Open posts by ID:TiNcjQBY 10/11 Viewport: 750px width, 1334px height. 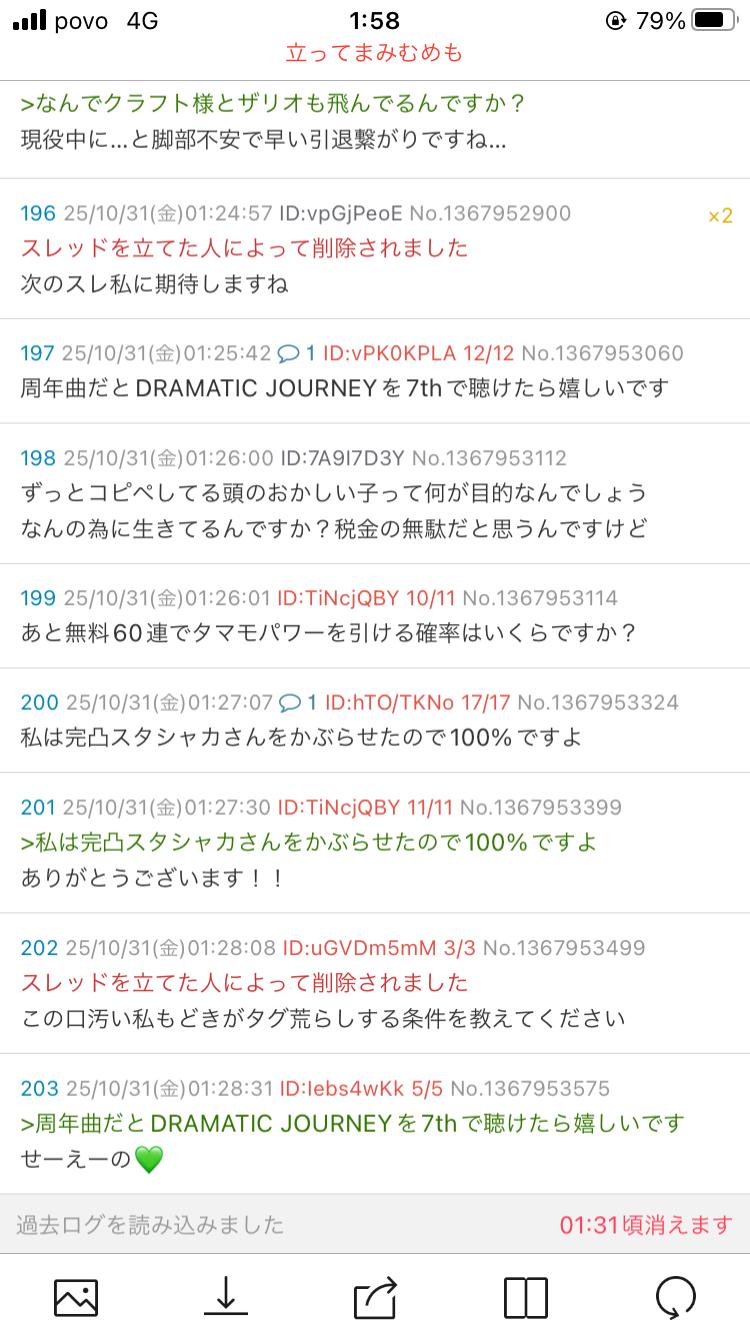click(366, 598)
